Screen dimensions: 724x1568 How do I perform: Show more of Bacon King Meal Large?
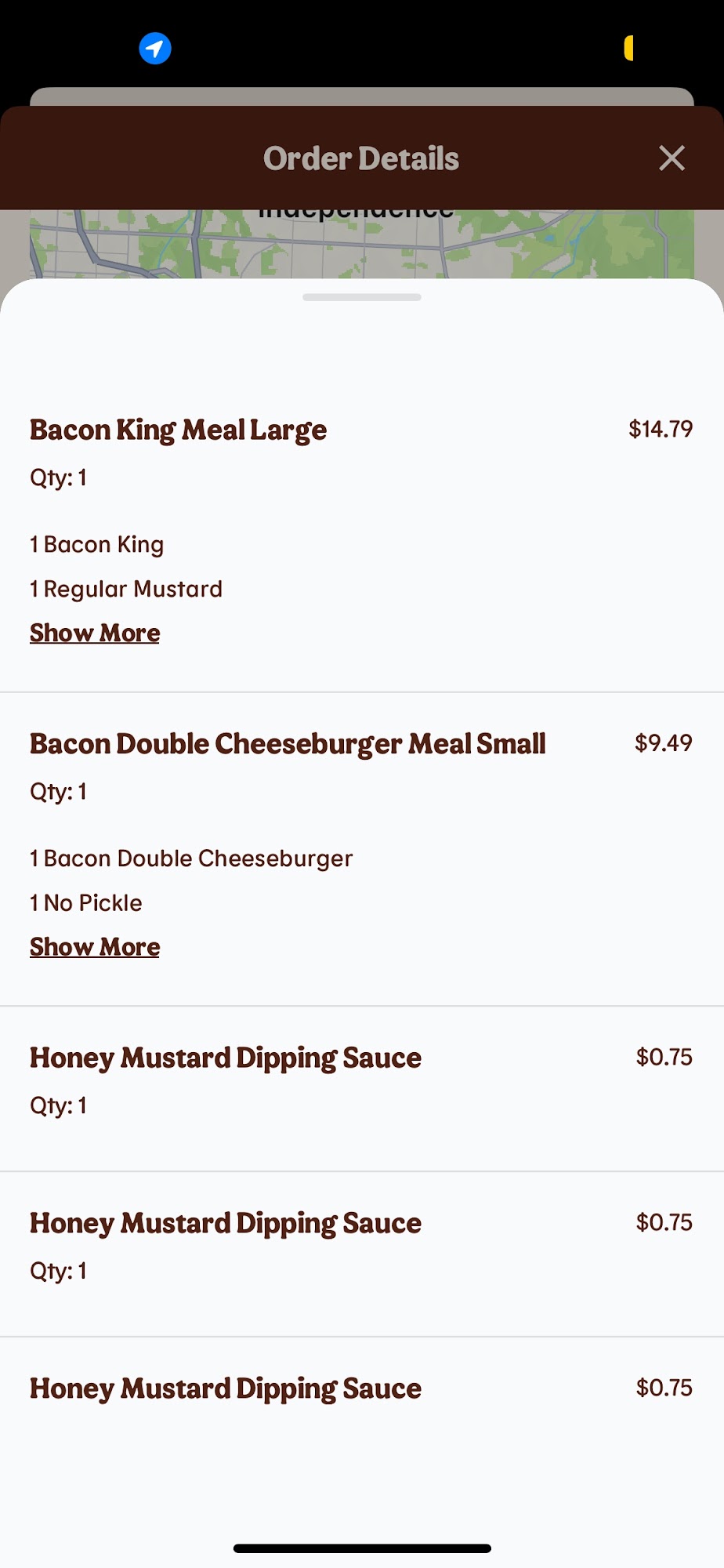point(95,633)
